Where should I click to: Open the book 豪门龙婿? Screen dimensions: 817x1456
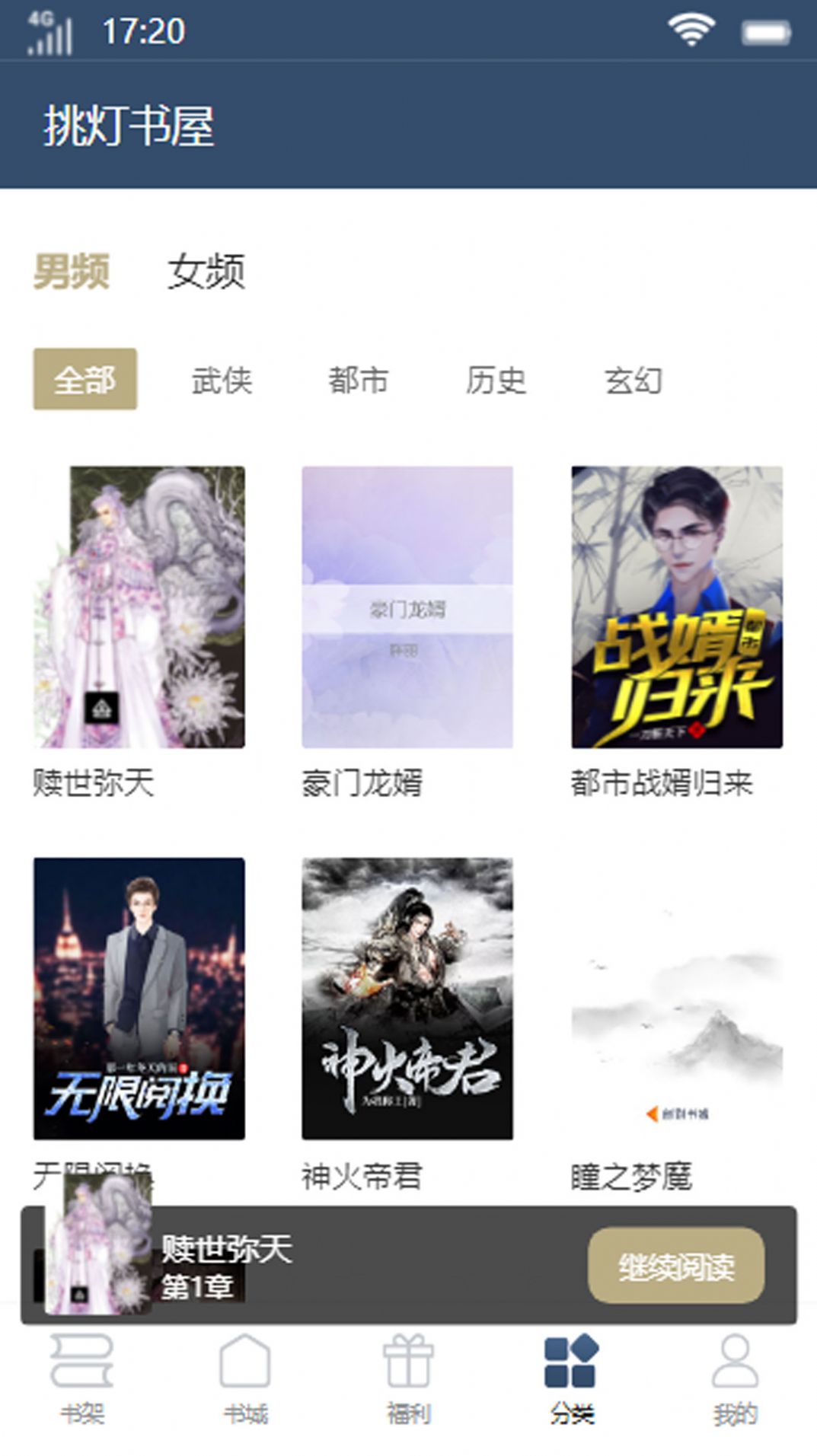pos(407,607)
